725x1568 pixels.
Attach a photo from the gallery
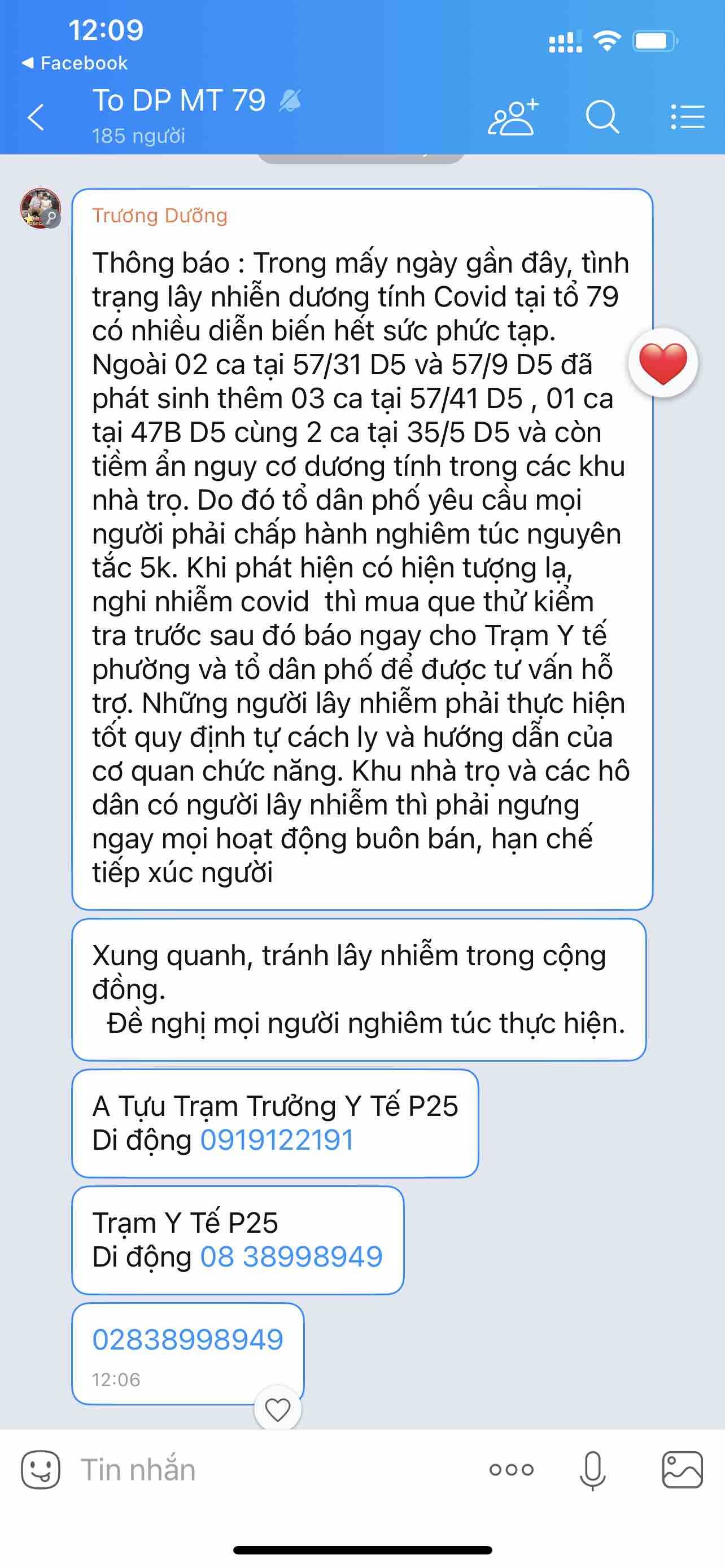click(682, 1470)
